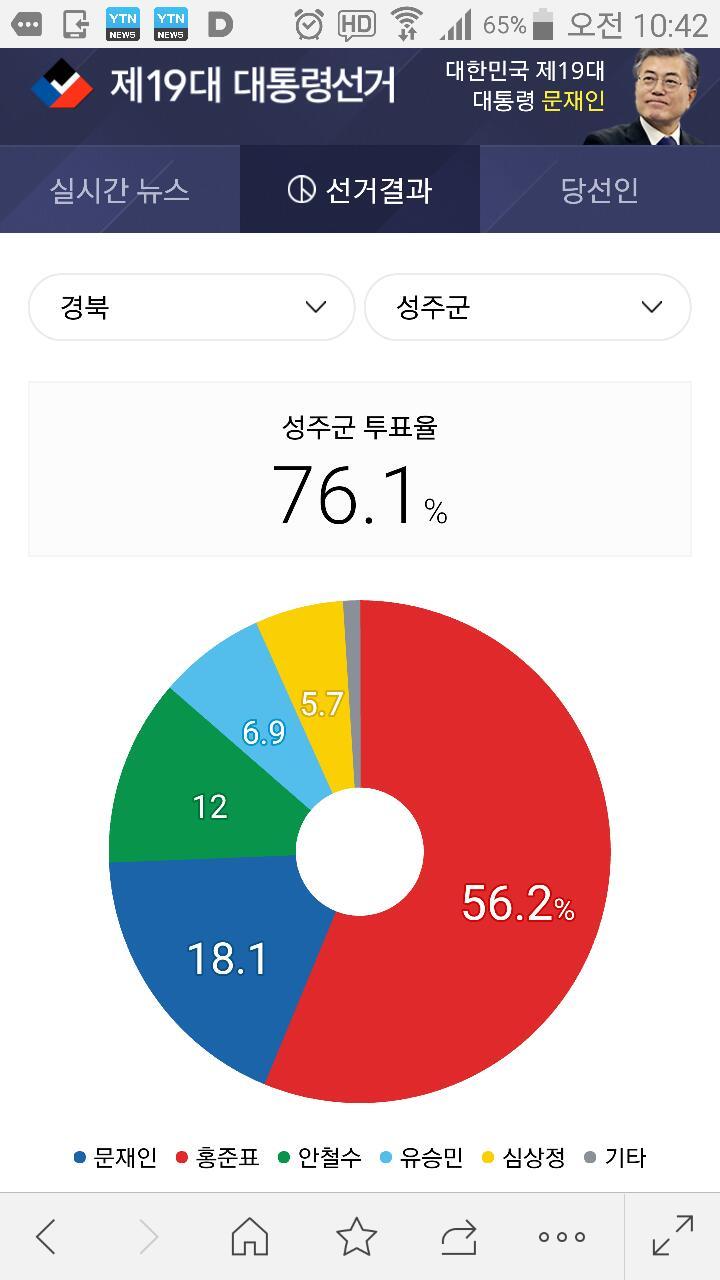Enter full screen mode

672,1235
